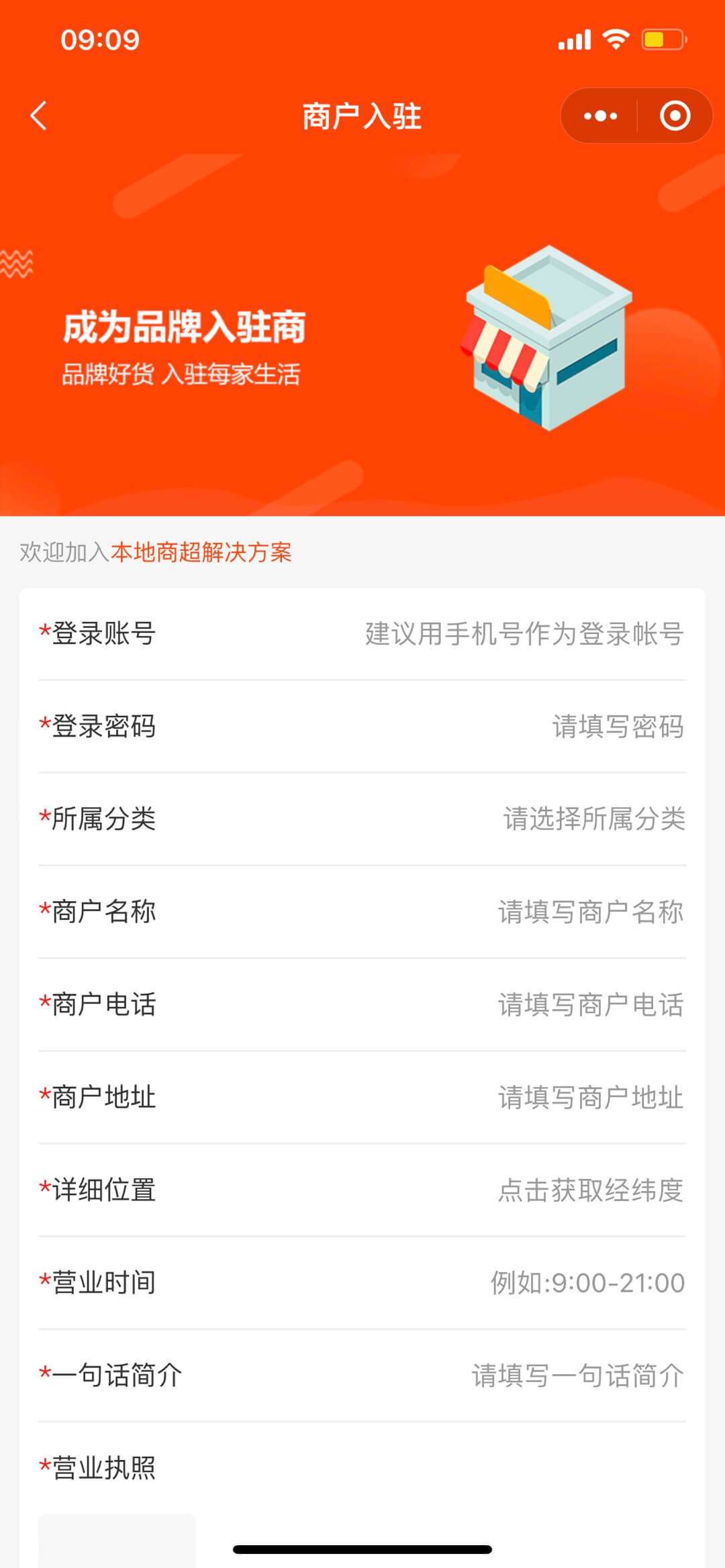
Task: Close the mini program via circle icon
Action: pyautogui.click(x=675, y=116)
